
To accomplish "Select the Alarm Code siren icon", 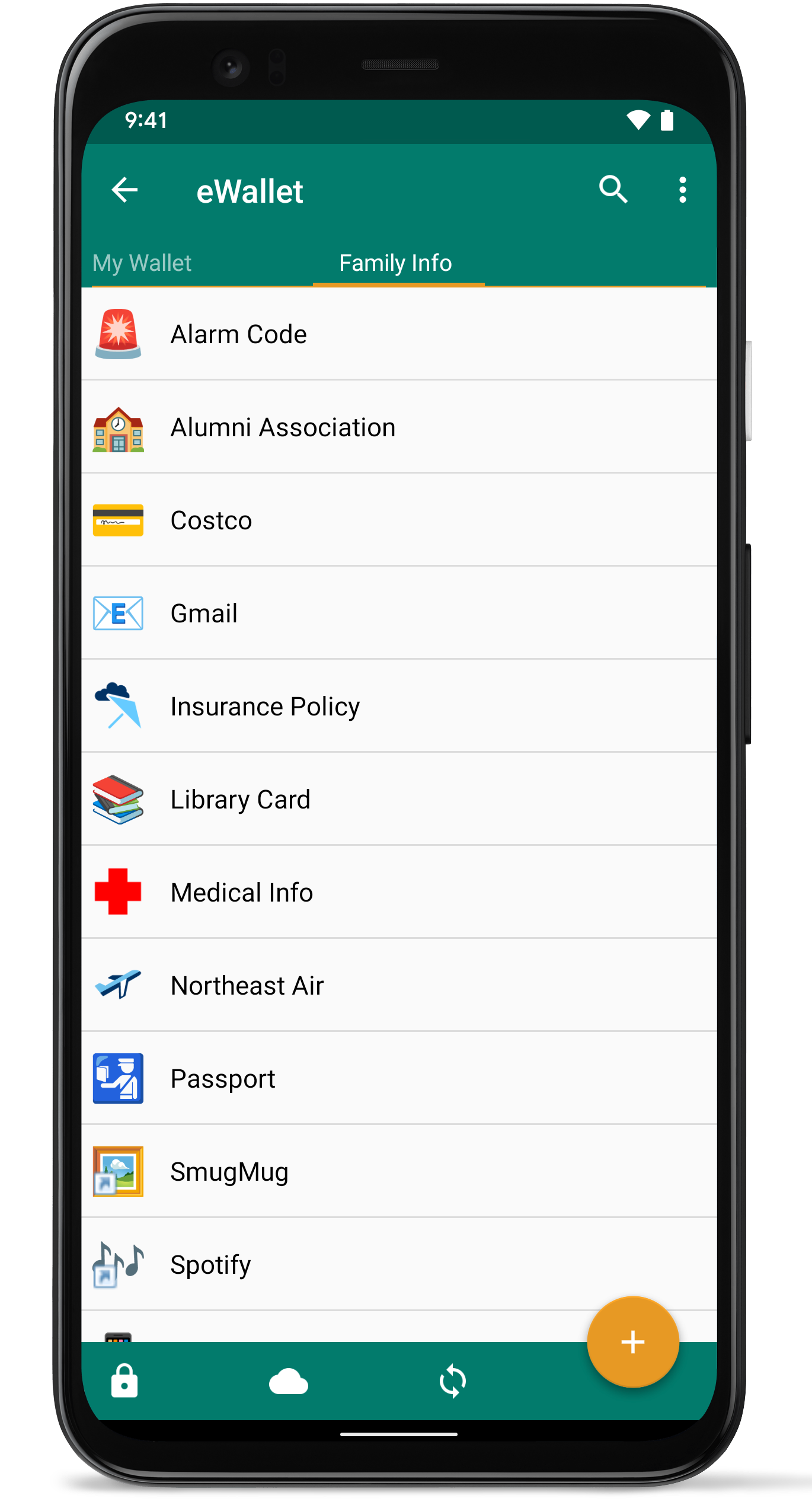I will [x=118, y=333].
